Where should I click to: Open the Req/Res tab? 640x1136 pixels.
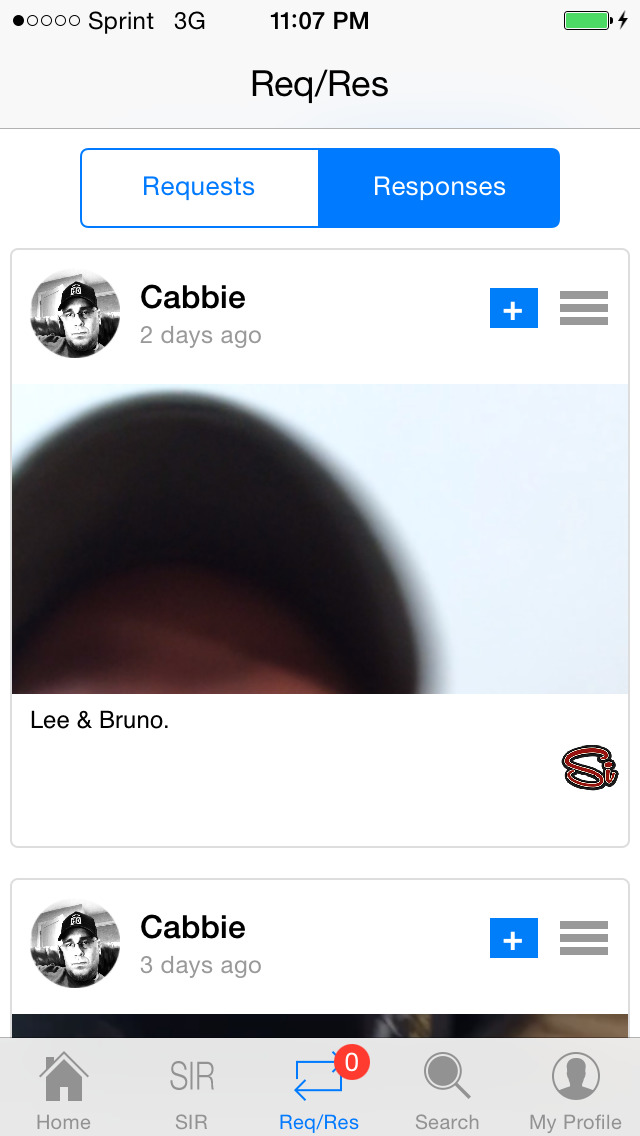point(319,1092)
